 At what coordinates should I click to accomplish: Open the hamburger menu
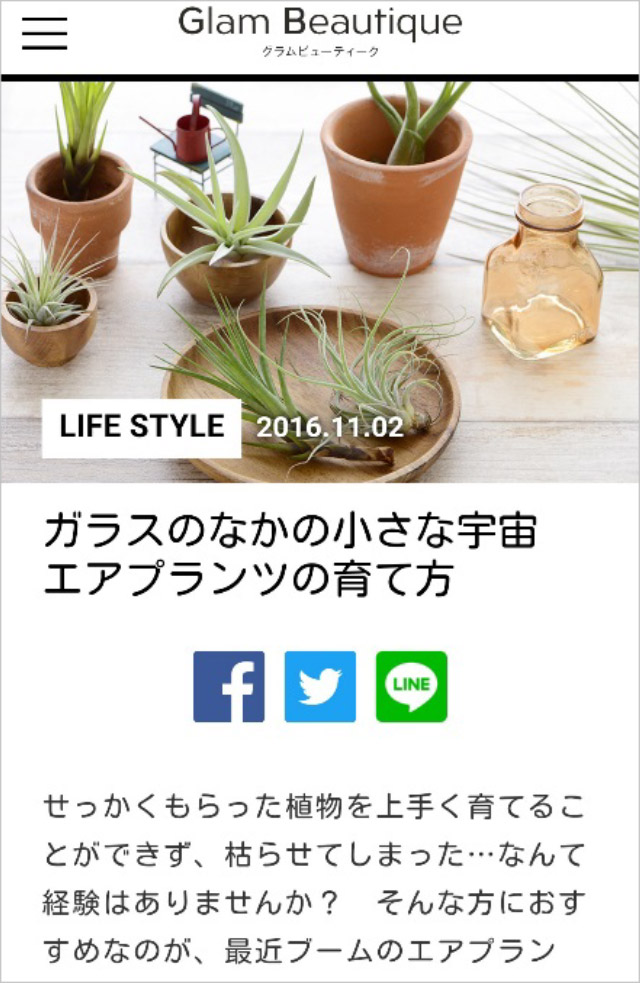(44, 33)
